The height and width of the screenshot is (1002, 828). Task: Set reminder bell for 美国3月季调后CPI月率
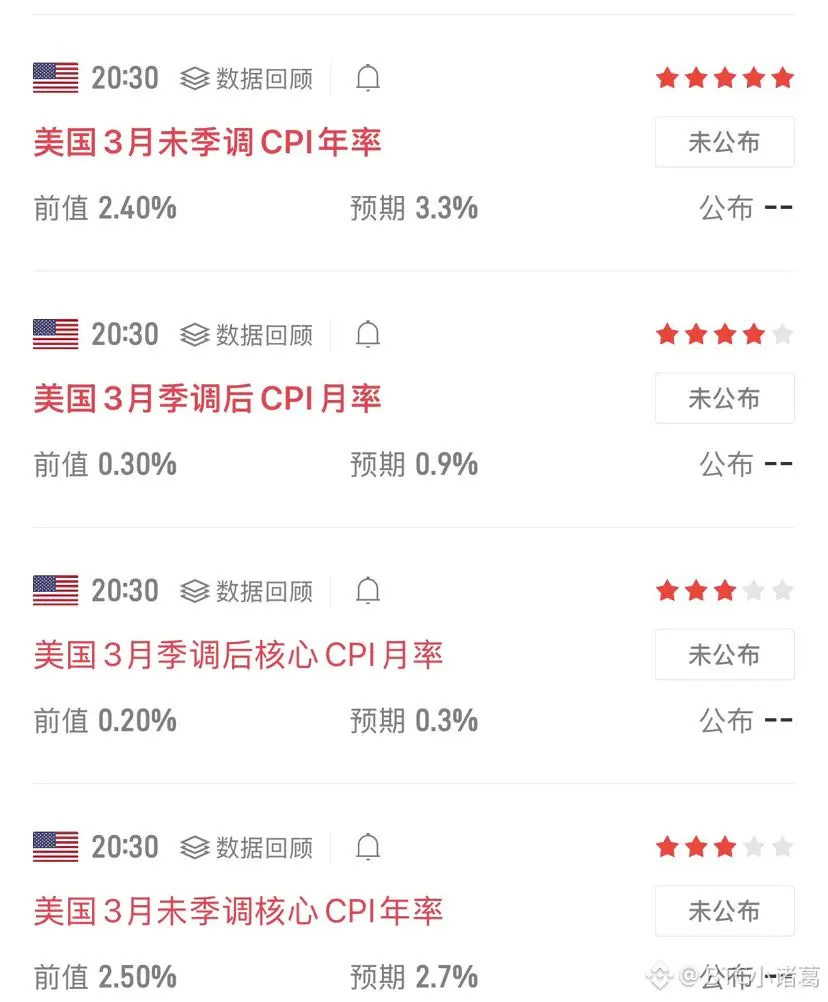tap(368, 334)
